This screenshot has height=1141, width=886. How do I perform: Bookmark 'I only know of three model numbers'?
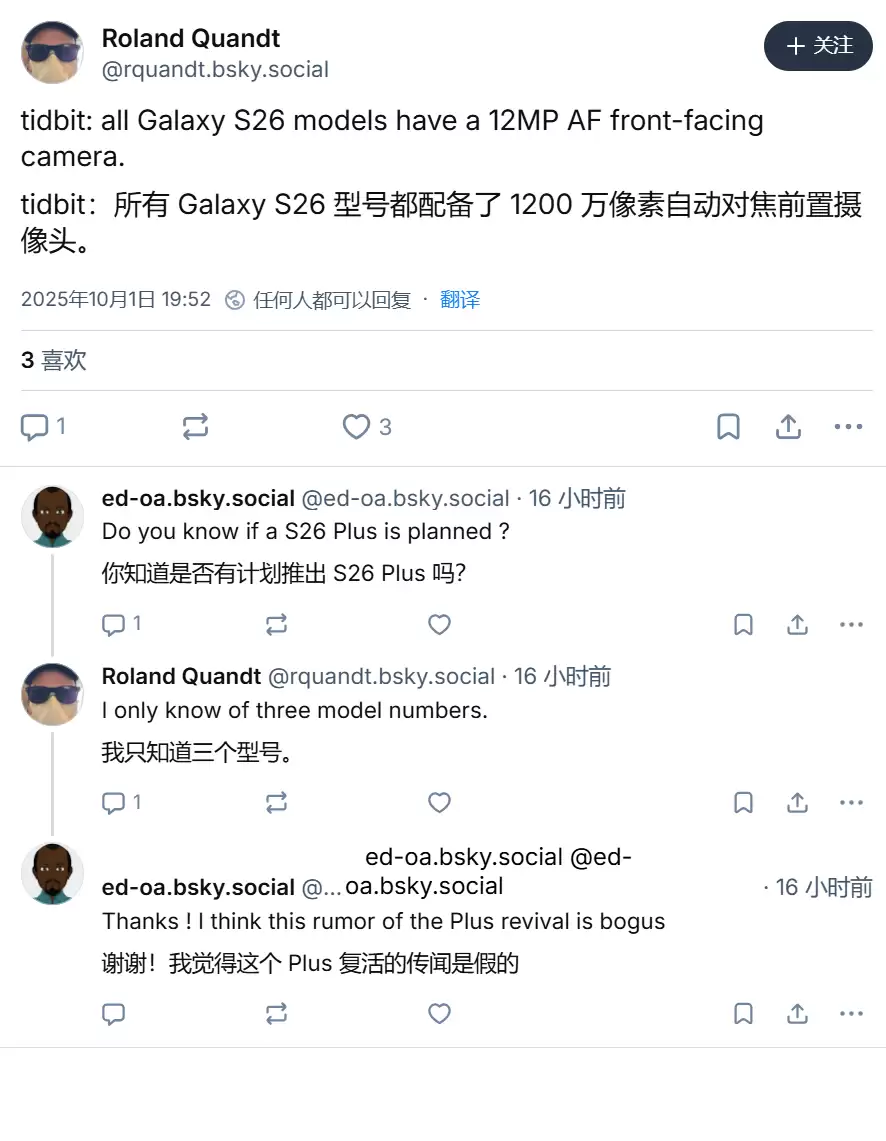(x=743, y=803)
